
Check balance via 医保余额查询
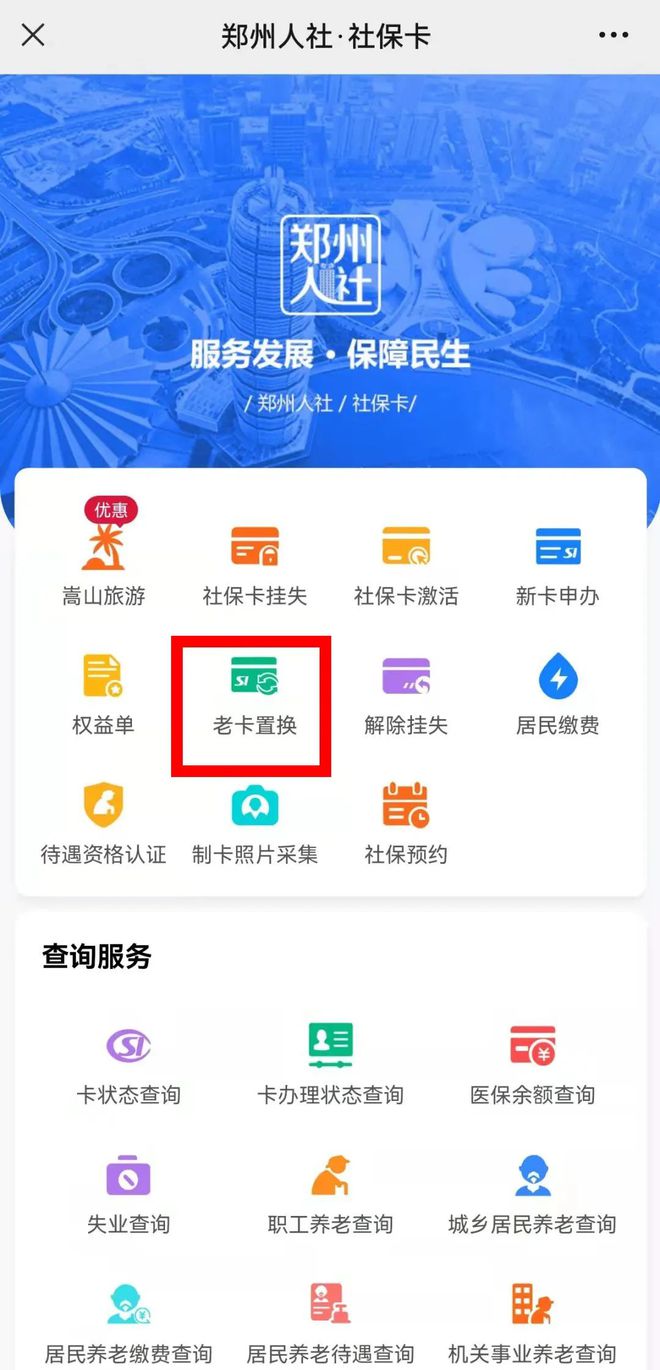click(x=532, y=1064)
